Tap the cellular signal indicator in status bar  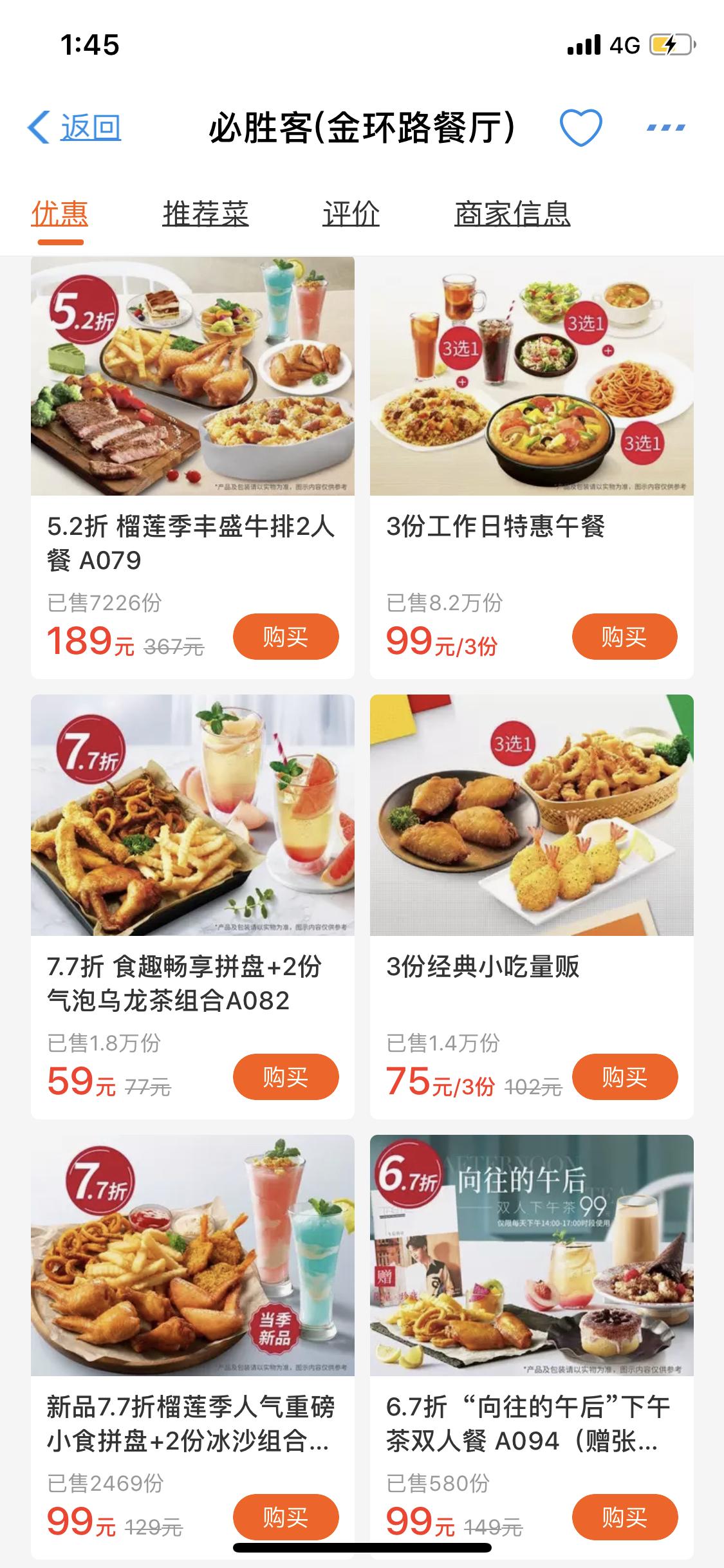click(x=582, y=45)
